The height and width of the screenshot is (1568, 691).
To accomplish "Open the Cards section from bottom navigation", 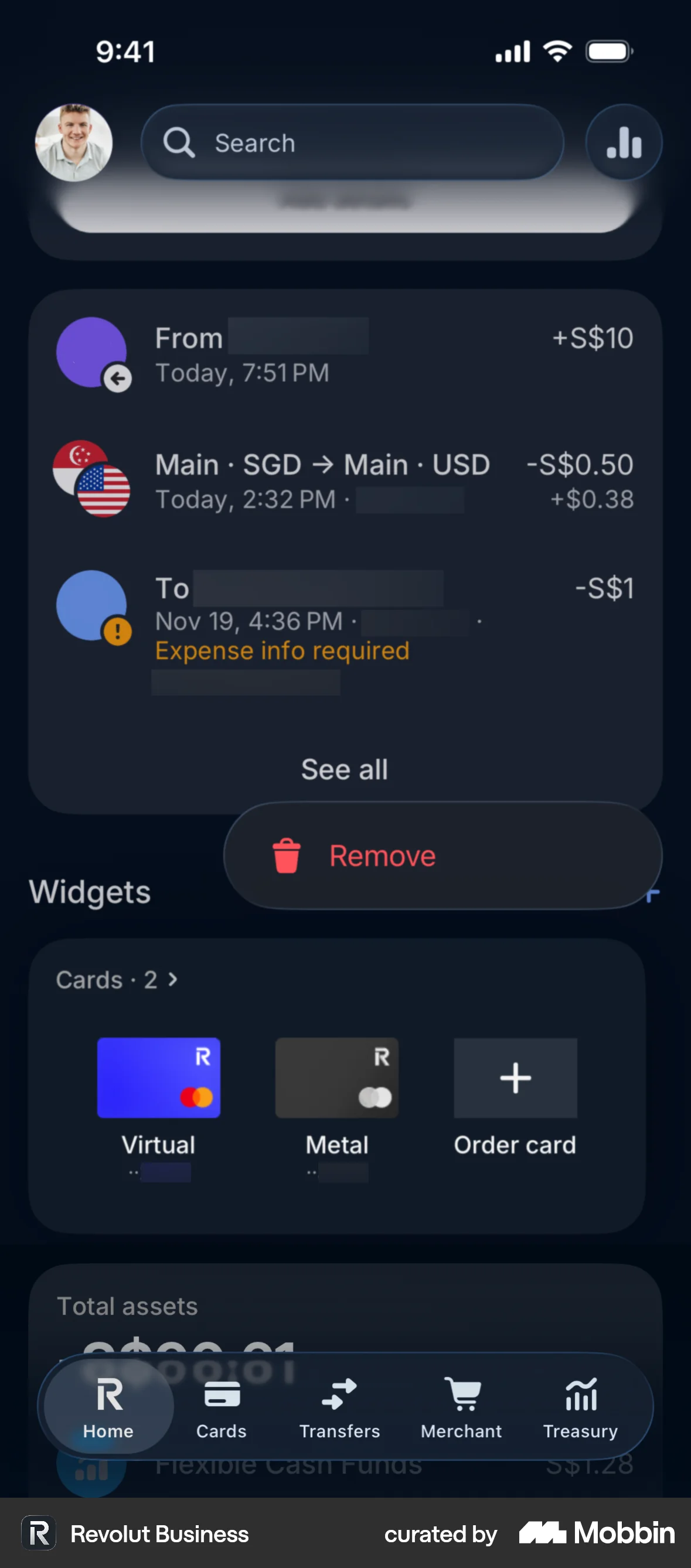I will (221, 1406).
